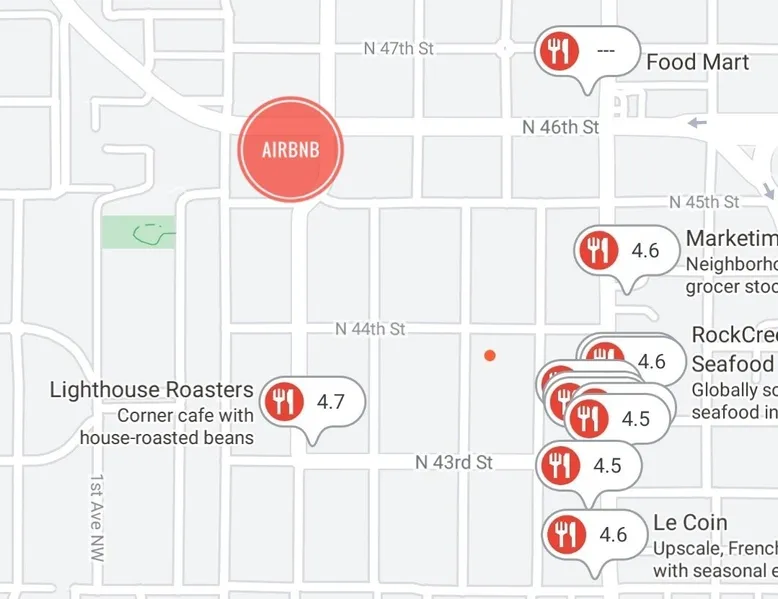Tap the Food Mart restaurant pin
The width and height of the screenshot is (778, 599).
coord(586,51)
